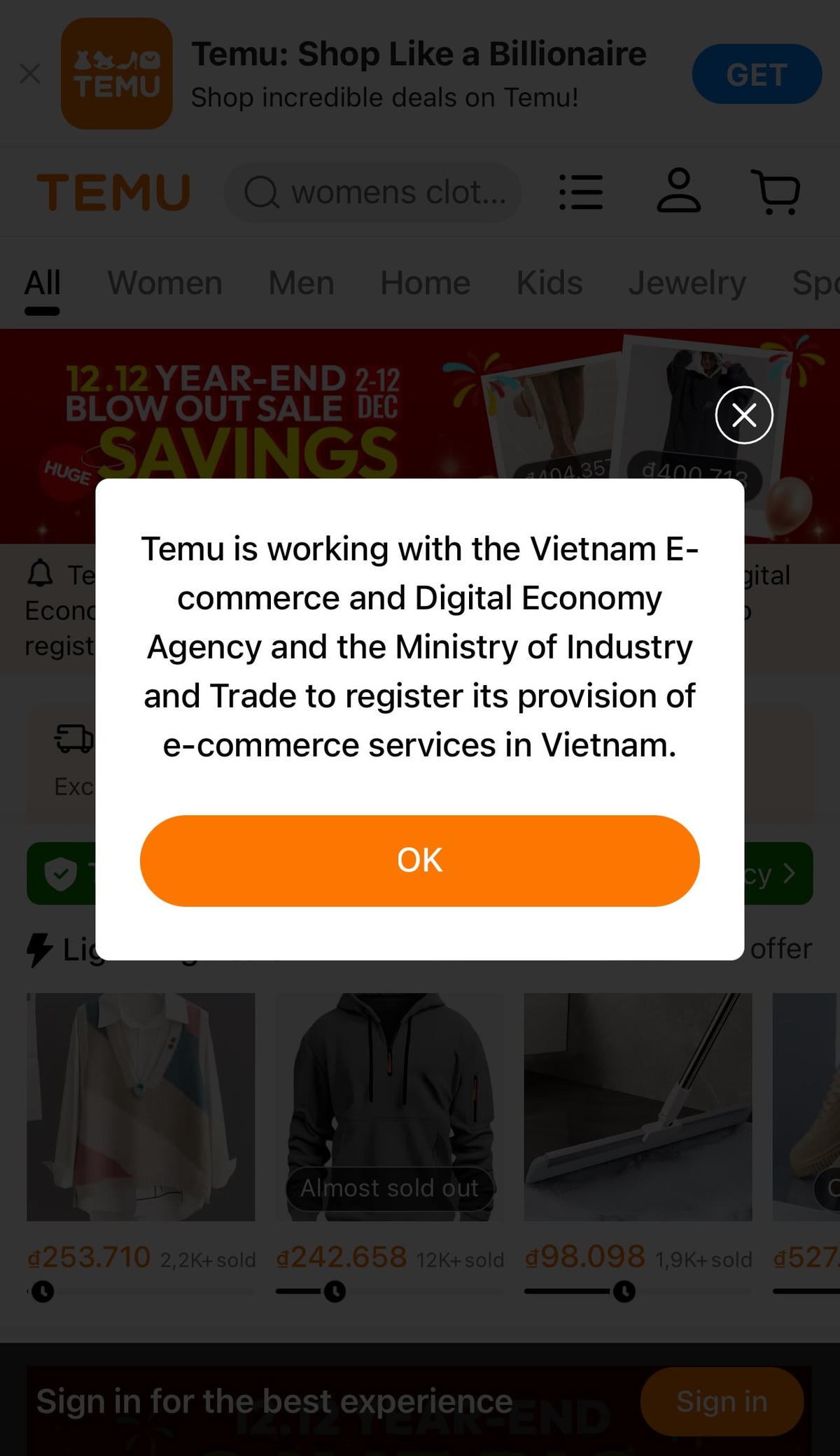Sign in for the best experience
The image size is (840, 1456).
pyautogui.click(x=721, y=1401)
